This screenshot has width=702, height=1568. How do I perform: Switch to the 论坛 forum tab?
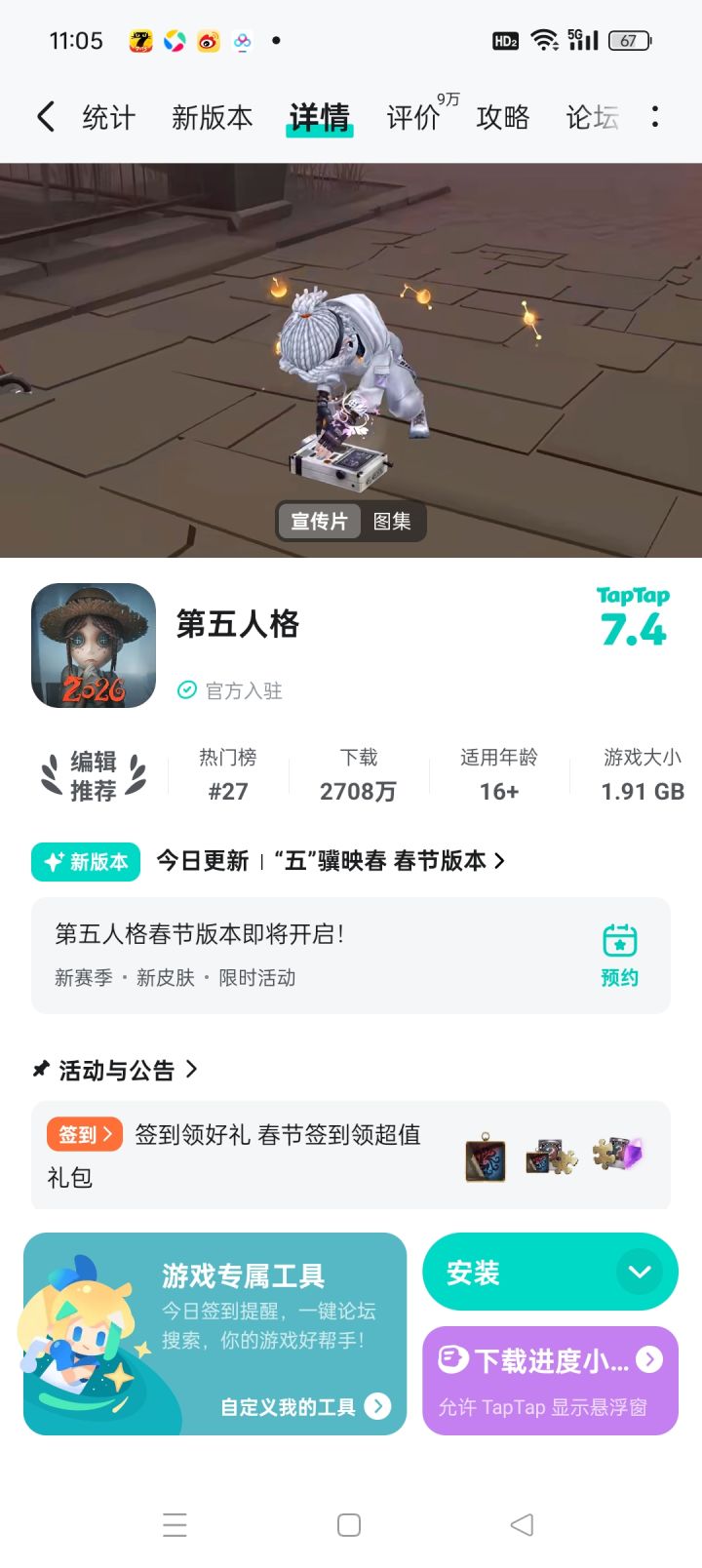click(590, 117)
